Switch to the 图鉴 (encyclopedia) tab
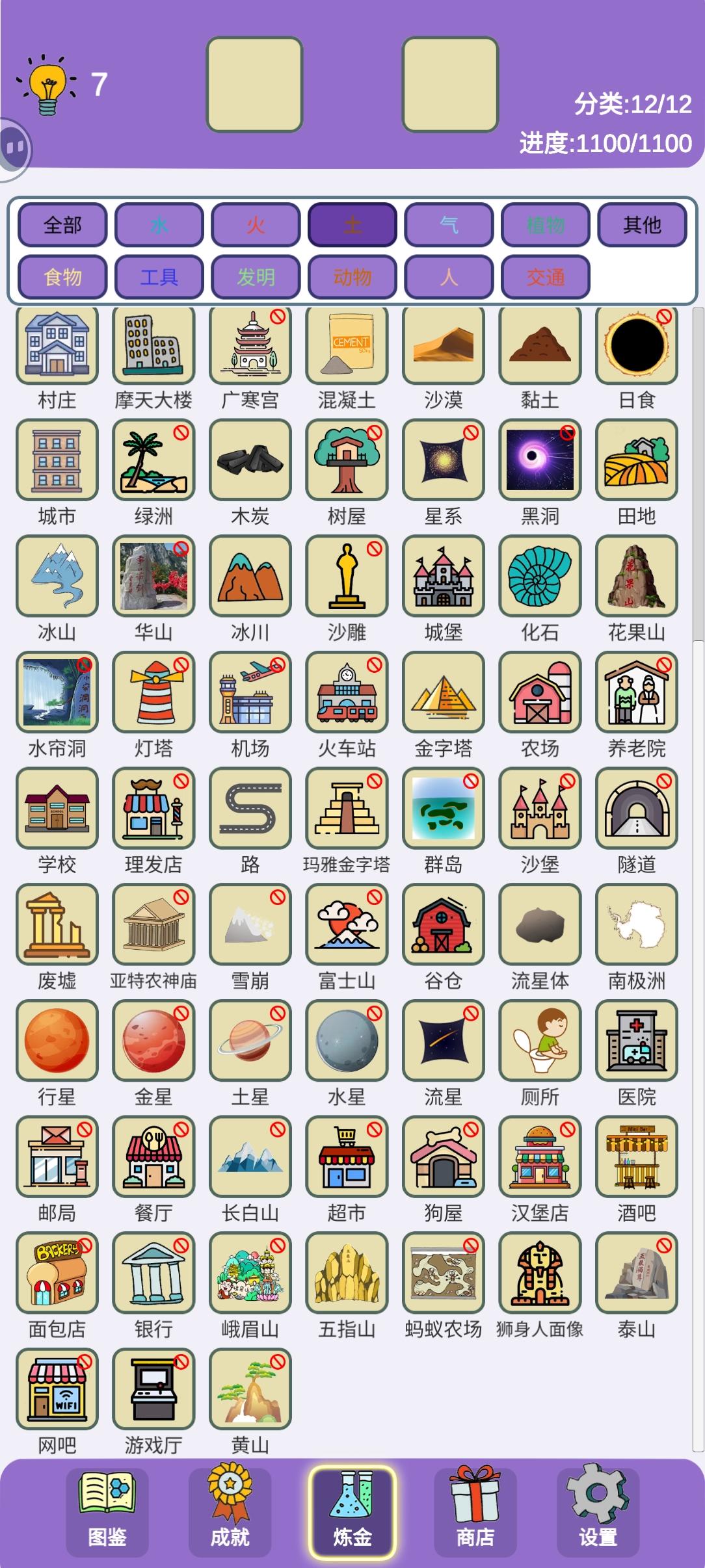Screen dimensions: 705x1568 coord(107,1508)
